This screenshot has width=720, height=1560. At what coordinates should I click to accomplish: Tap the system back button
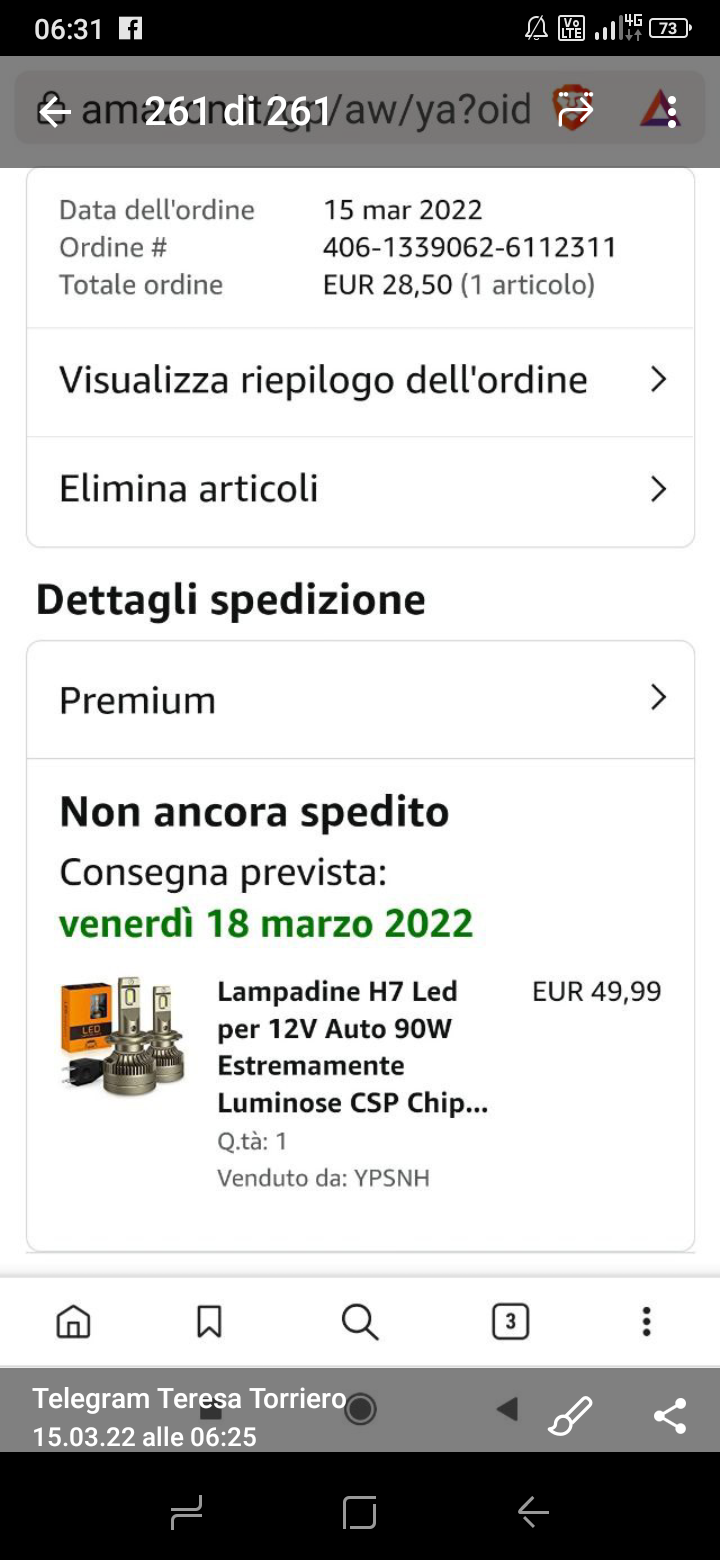[x=533, y=1512]
